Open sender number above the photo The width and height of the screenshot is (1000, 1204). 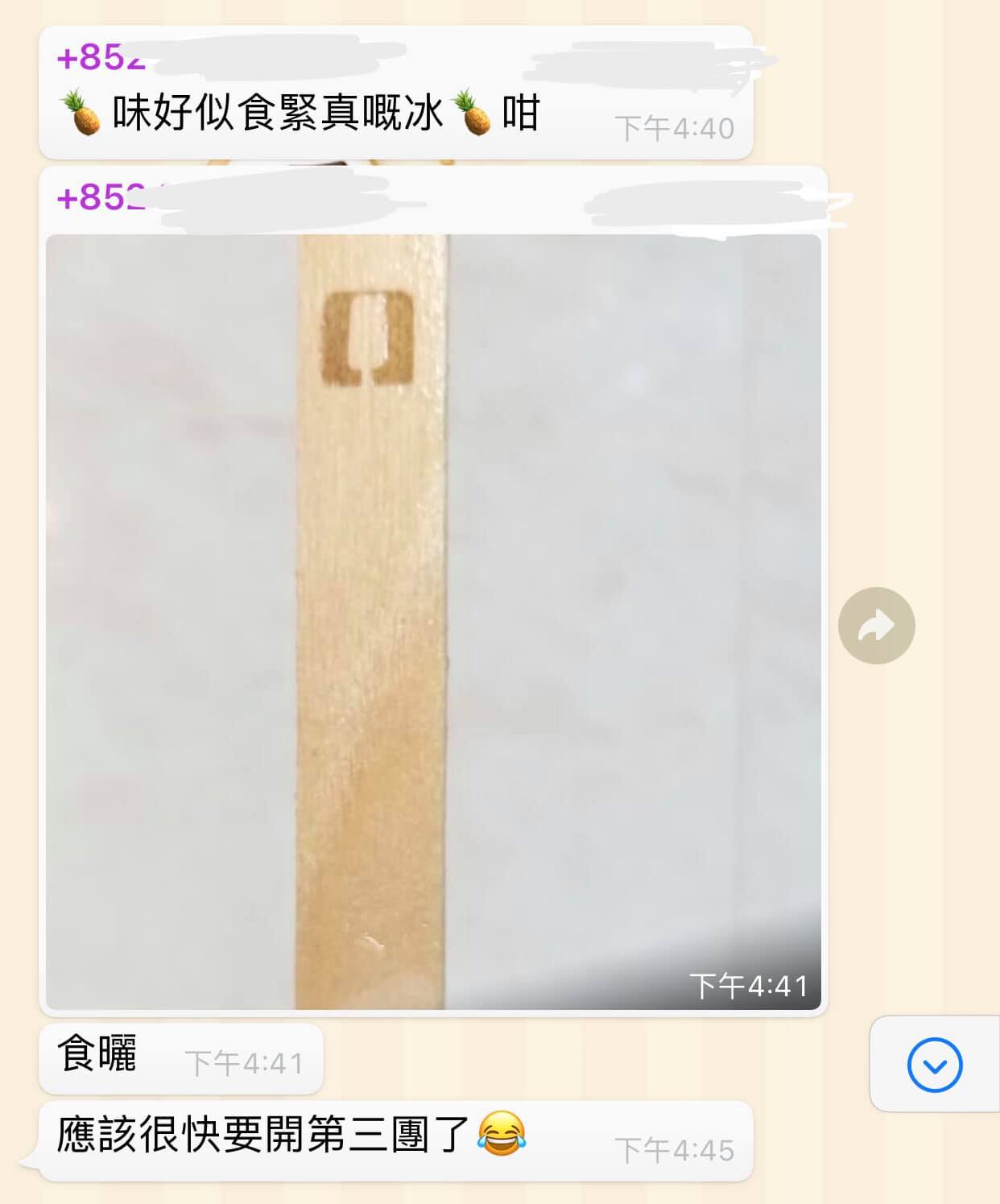tap(101, 197)
